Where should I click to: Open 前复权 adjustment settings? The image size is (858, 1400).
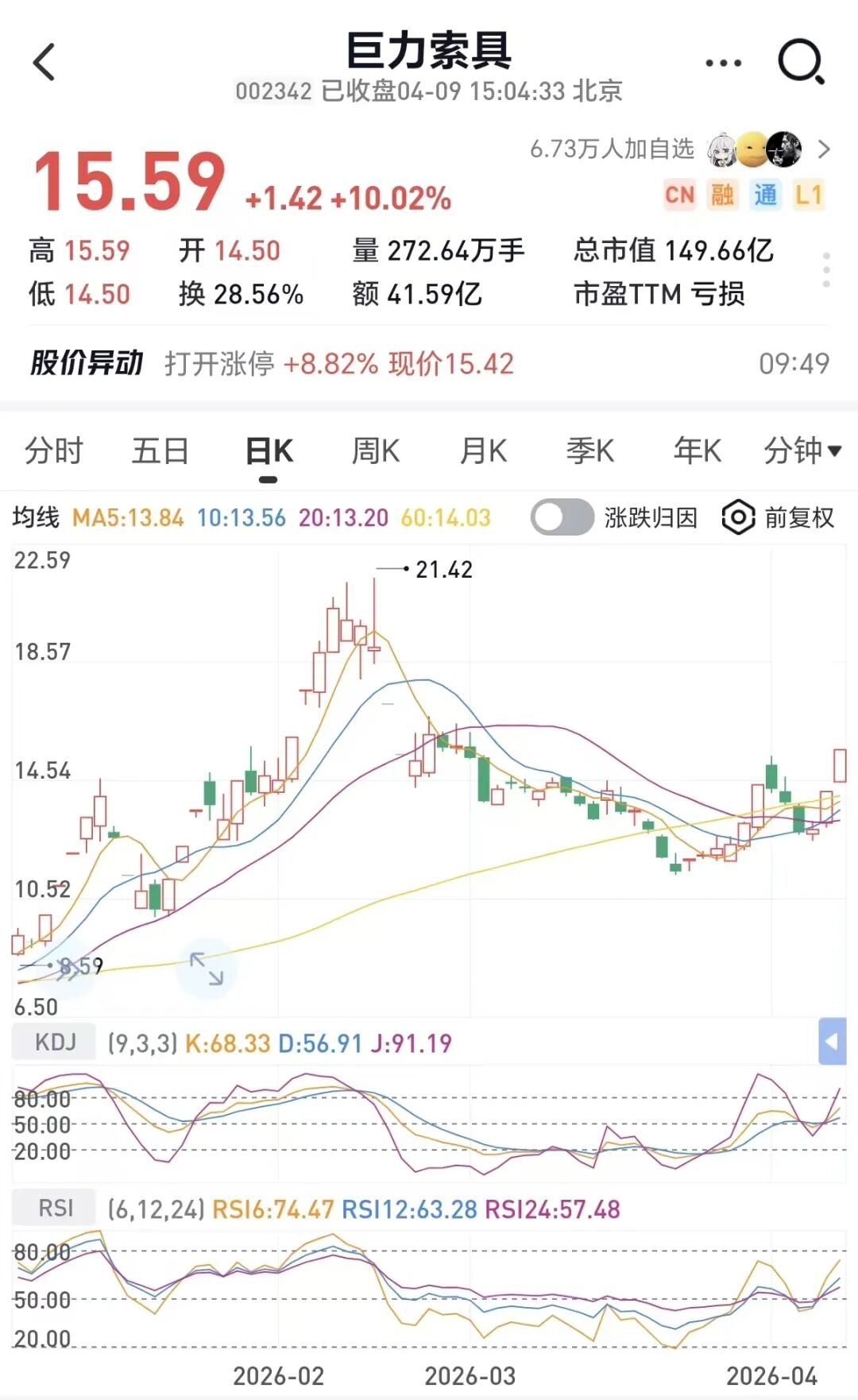pos(779,517)
